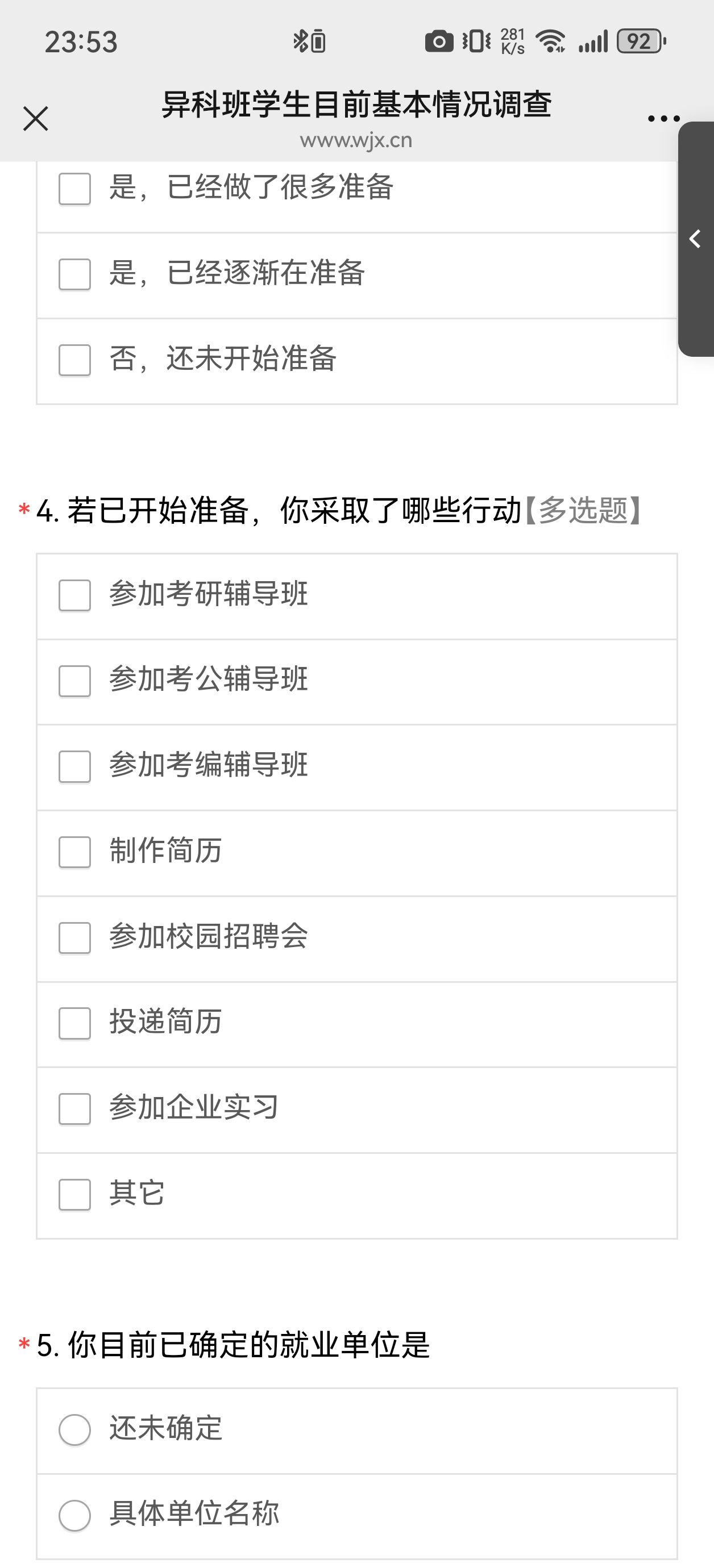Screen dimensions: 714x1568
Task: Tick 参加考研辅导班 checkbox
Action: tap(74, 595)
